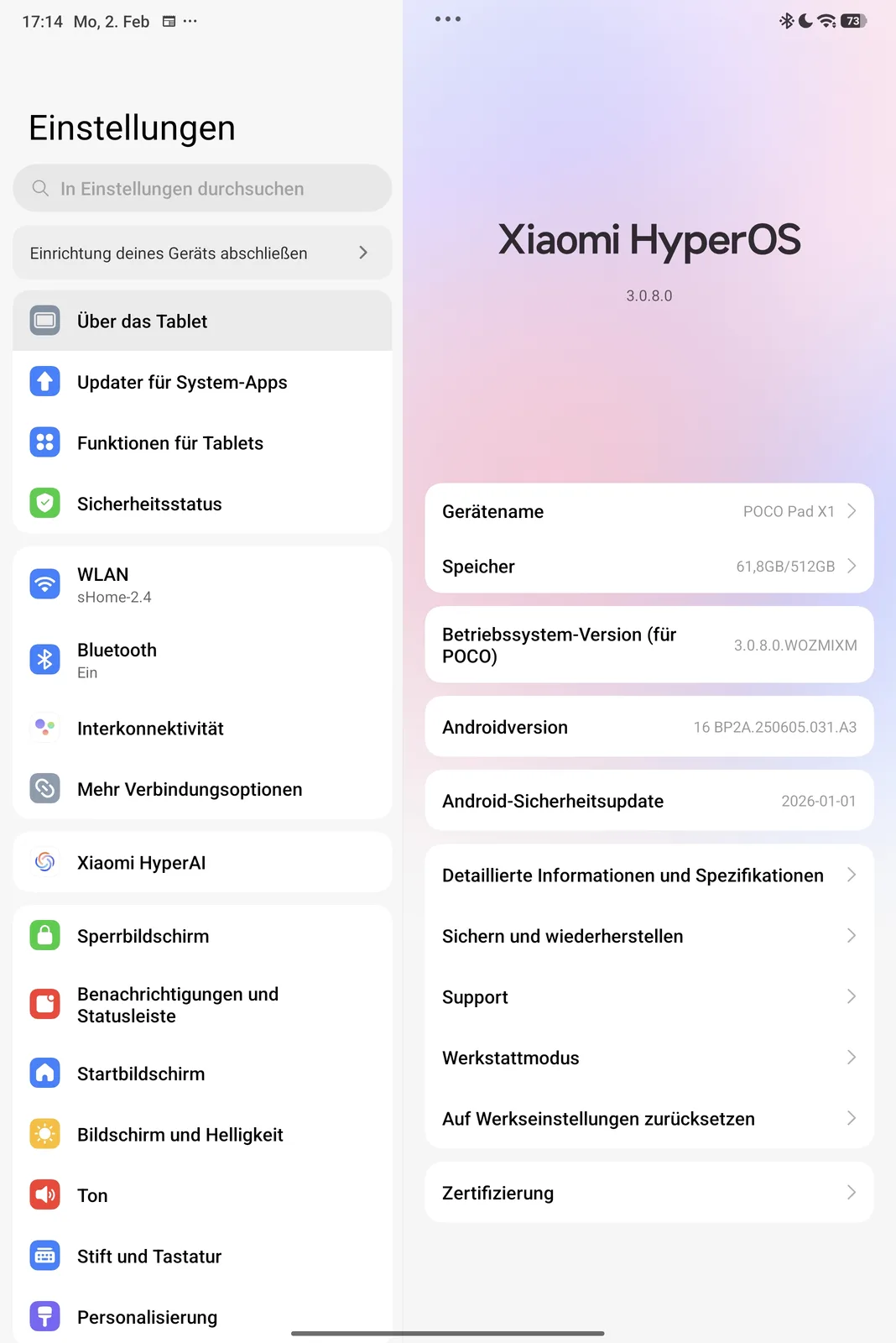Open Bildschirm und Helligkeit

(x=201, y=1135)
